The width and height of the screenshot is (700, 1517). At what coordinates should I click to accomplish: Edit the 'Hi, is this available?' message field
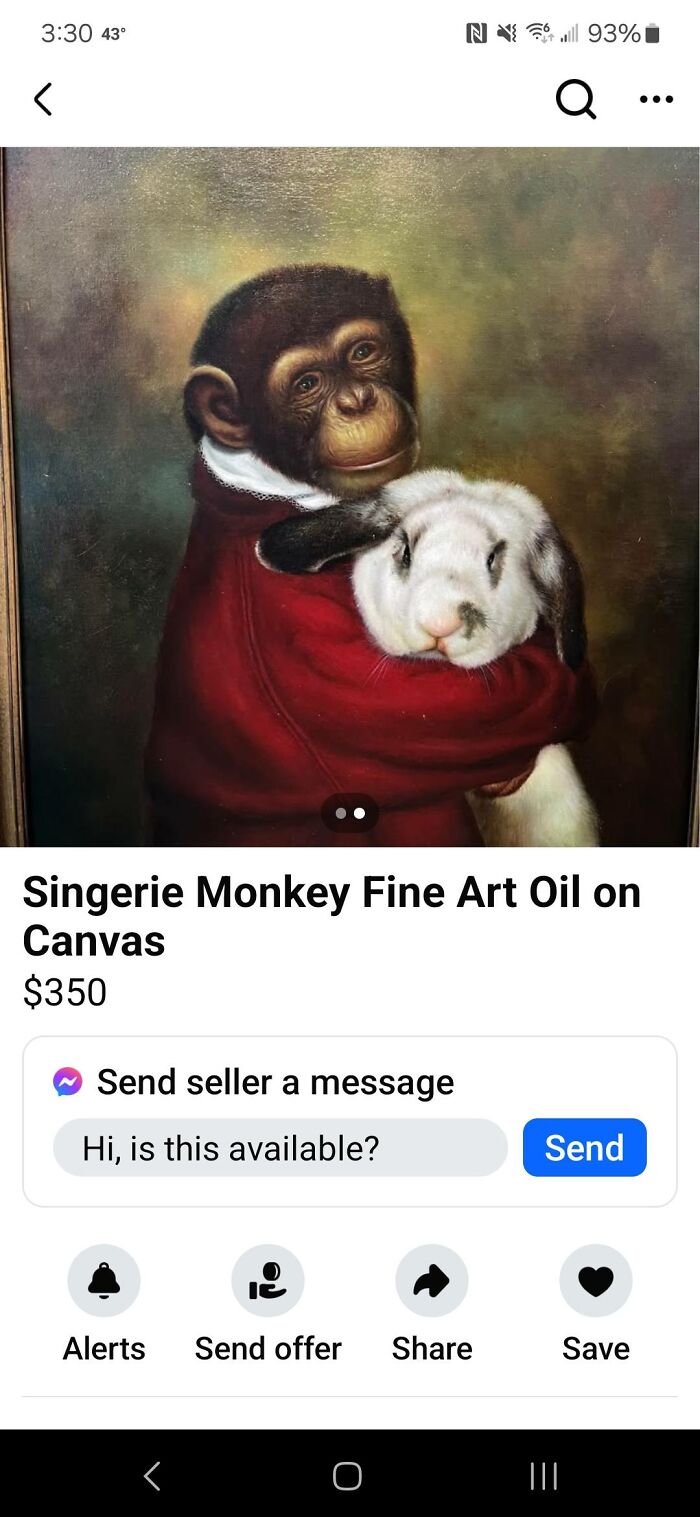pos(280,1147)
